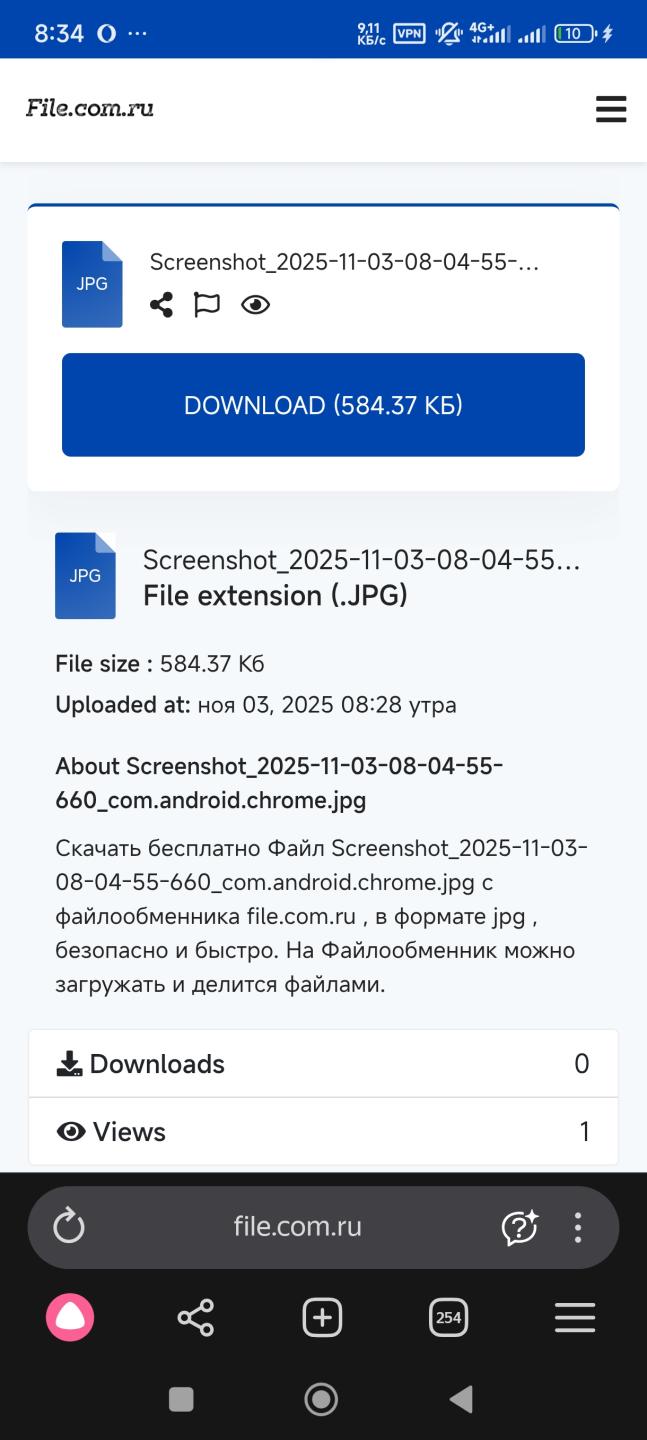Viewport: 647px width, 1440px height.
Task: Download the 584.37 КБ file
Action: pyautogui.click(x=323, y=405)
